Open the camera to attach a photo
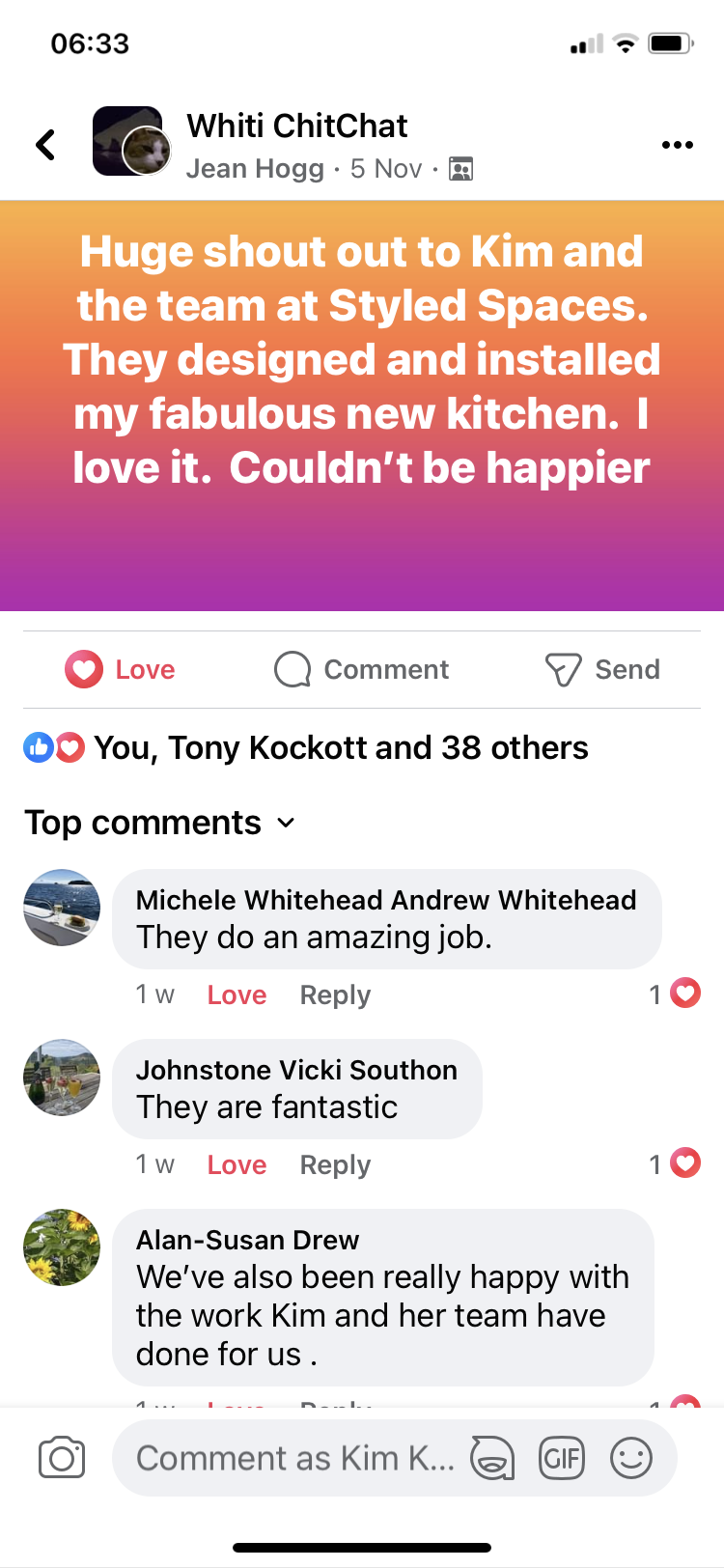The image size is (724, 1568). pos(62,1458)
